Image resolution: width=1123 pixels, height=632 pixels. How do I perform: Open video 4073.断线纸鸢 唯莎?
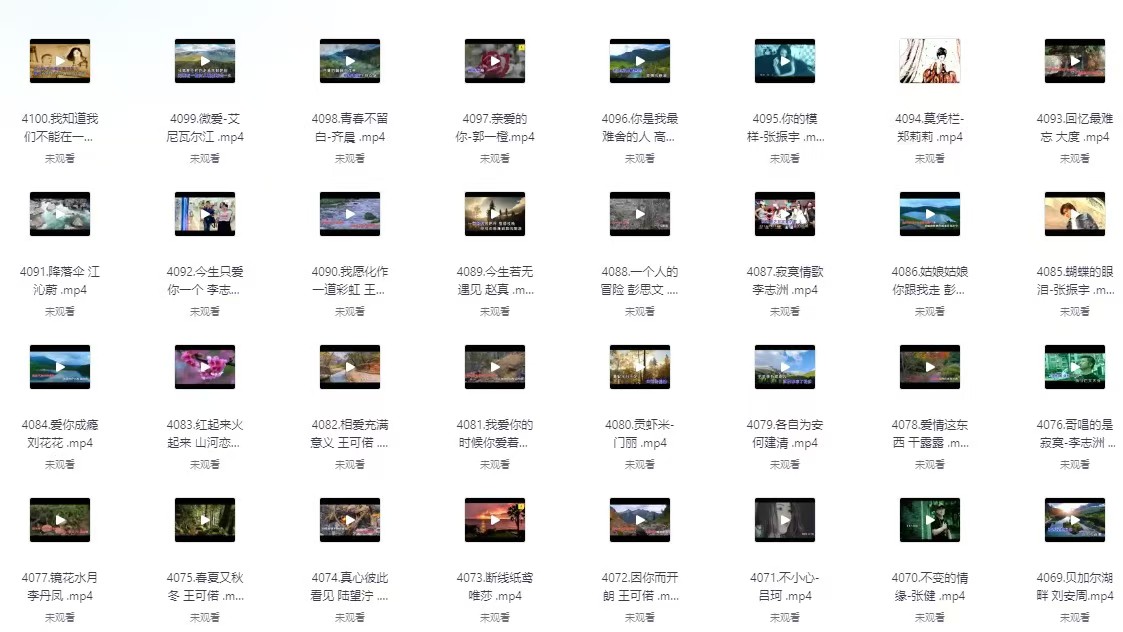tap(495, 520)
